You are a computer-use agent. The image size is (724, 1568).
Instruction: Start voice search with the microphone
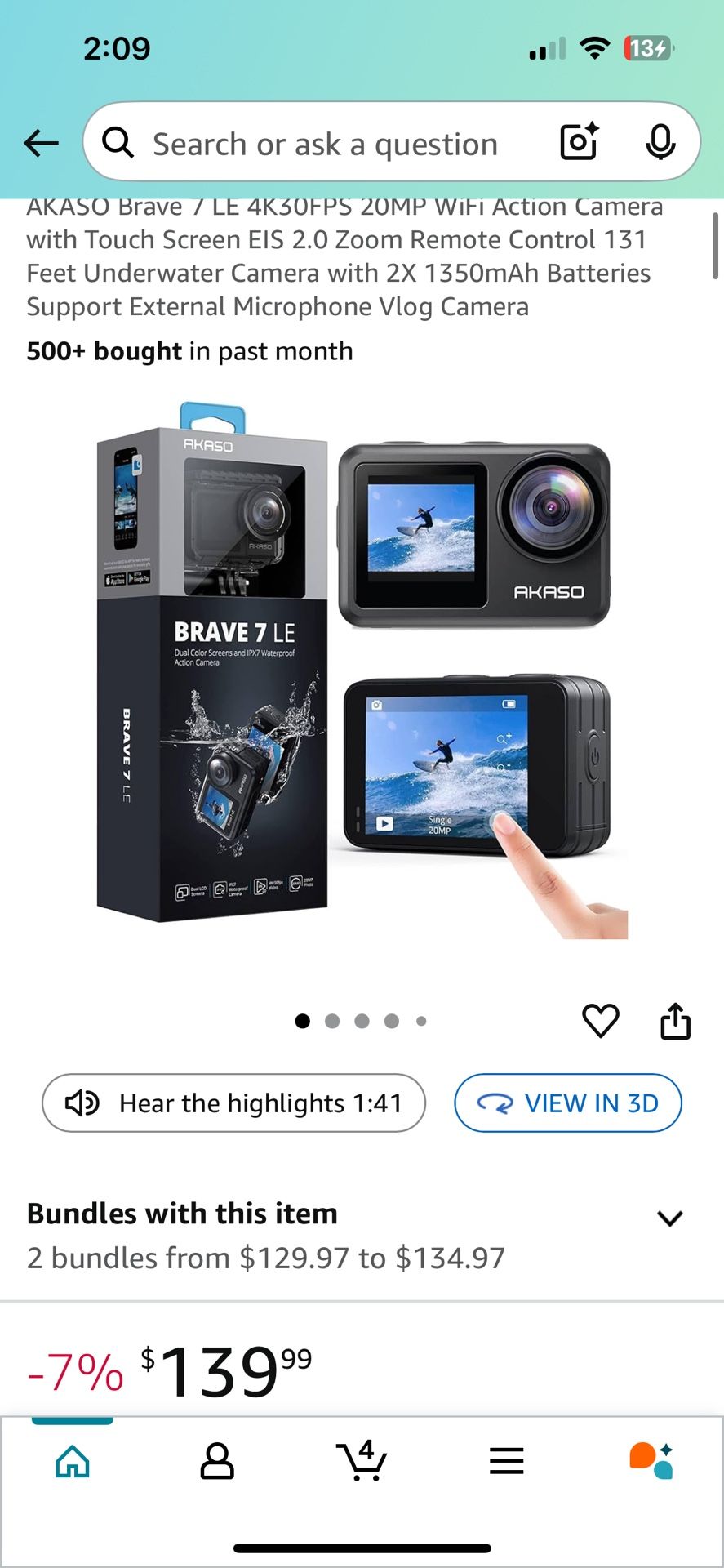[x=660, y=142]
